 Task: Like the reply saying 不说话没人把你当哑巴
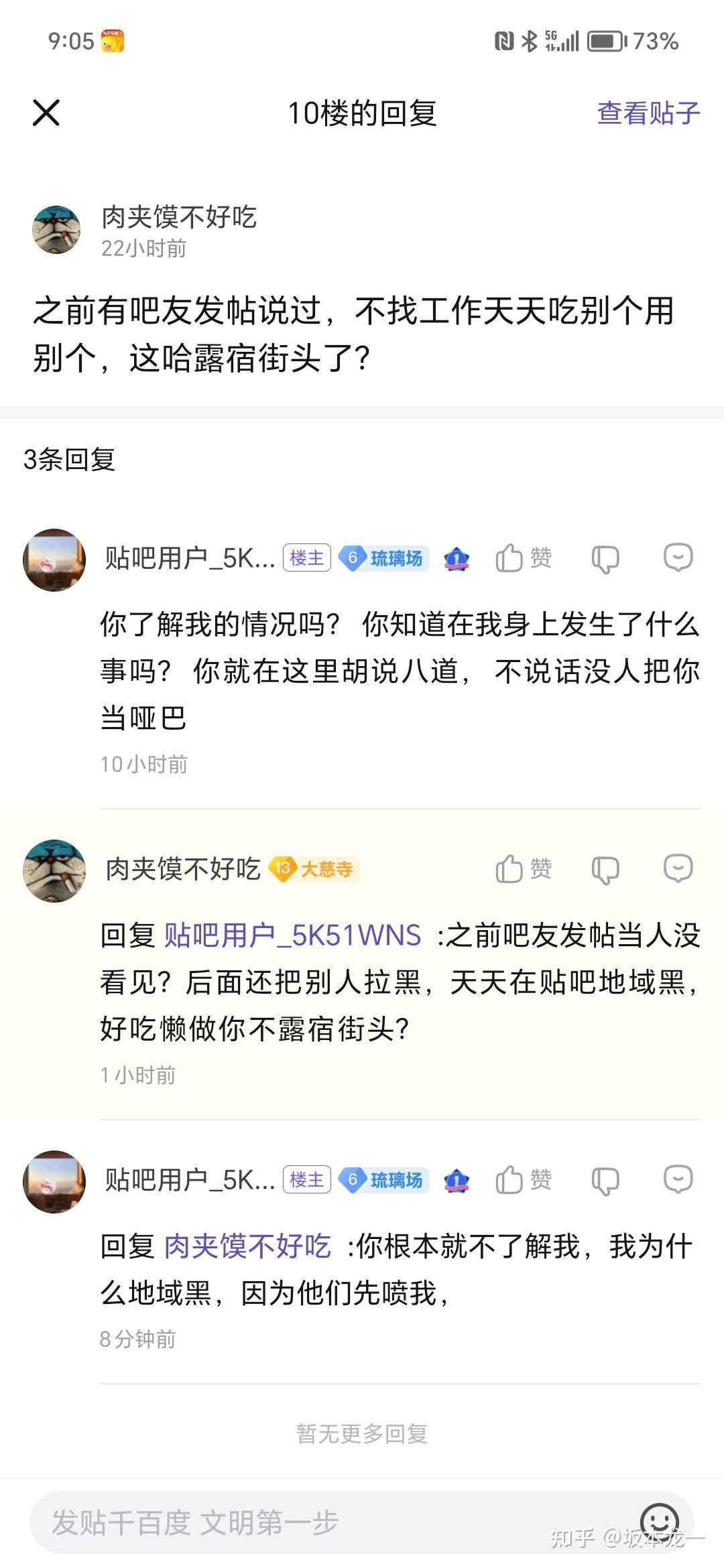(x=524, y=558)
